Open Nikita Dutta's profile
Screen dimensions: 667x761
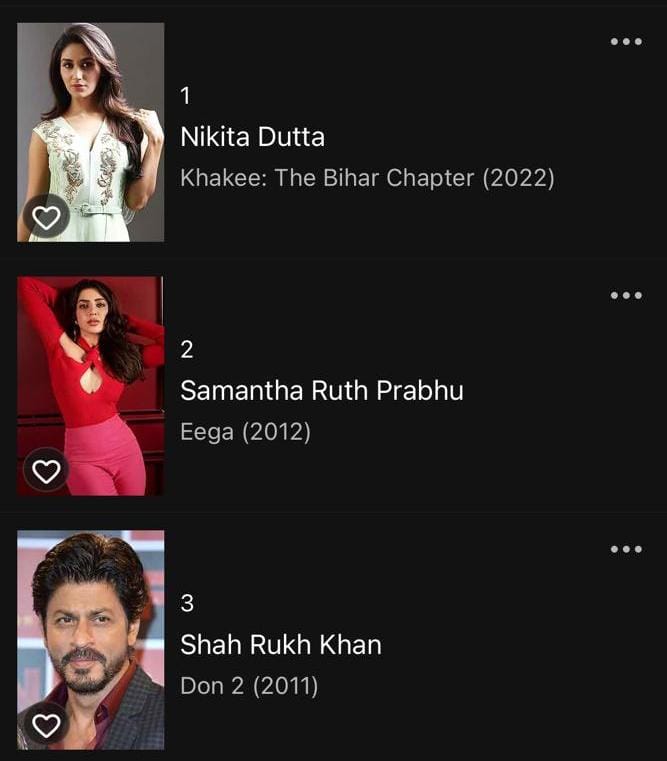(x=252, y=137)
